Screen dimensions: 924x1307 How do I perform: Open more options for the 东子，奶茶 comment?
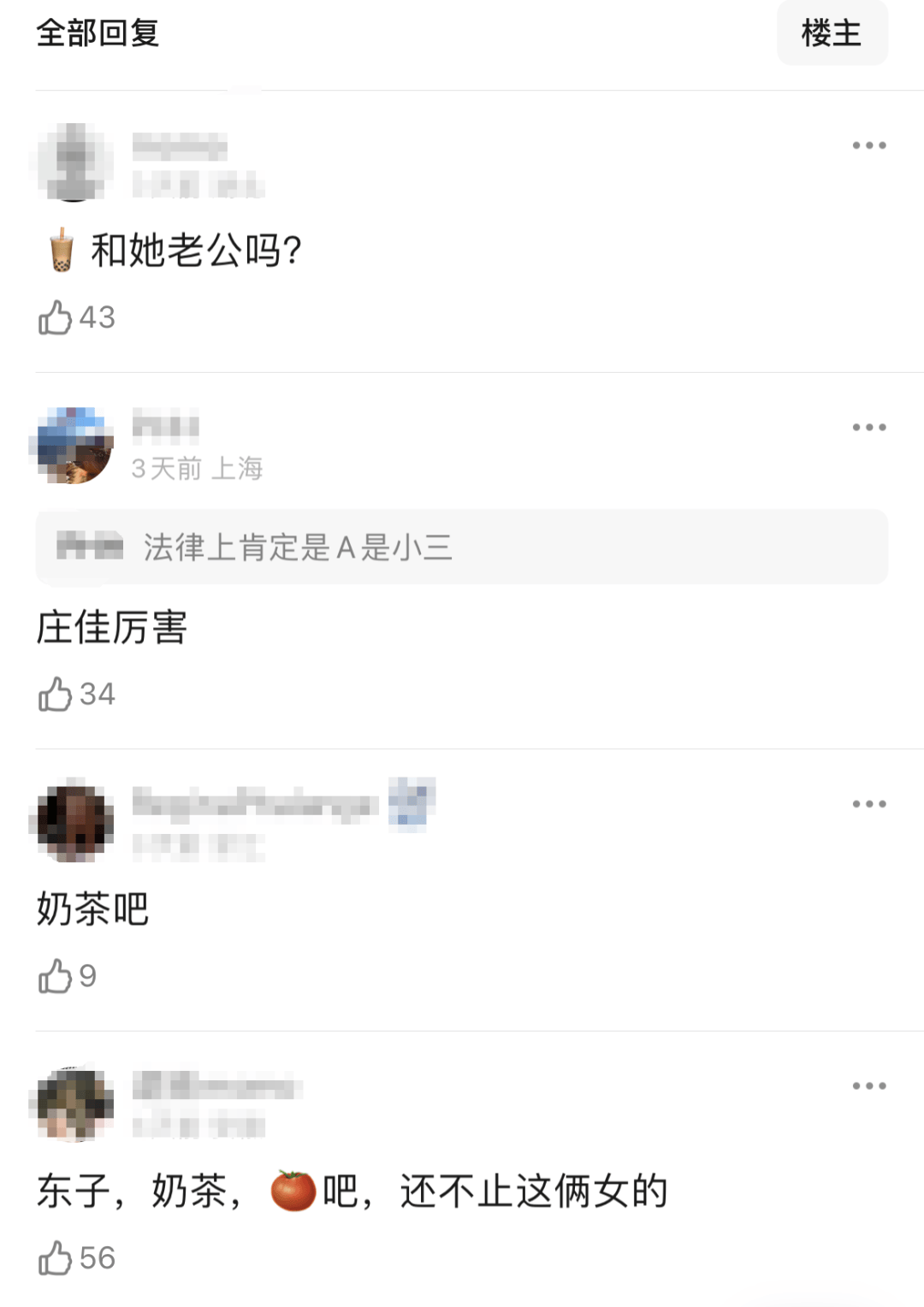tap(868, 1086)
